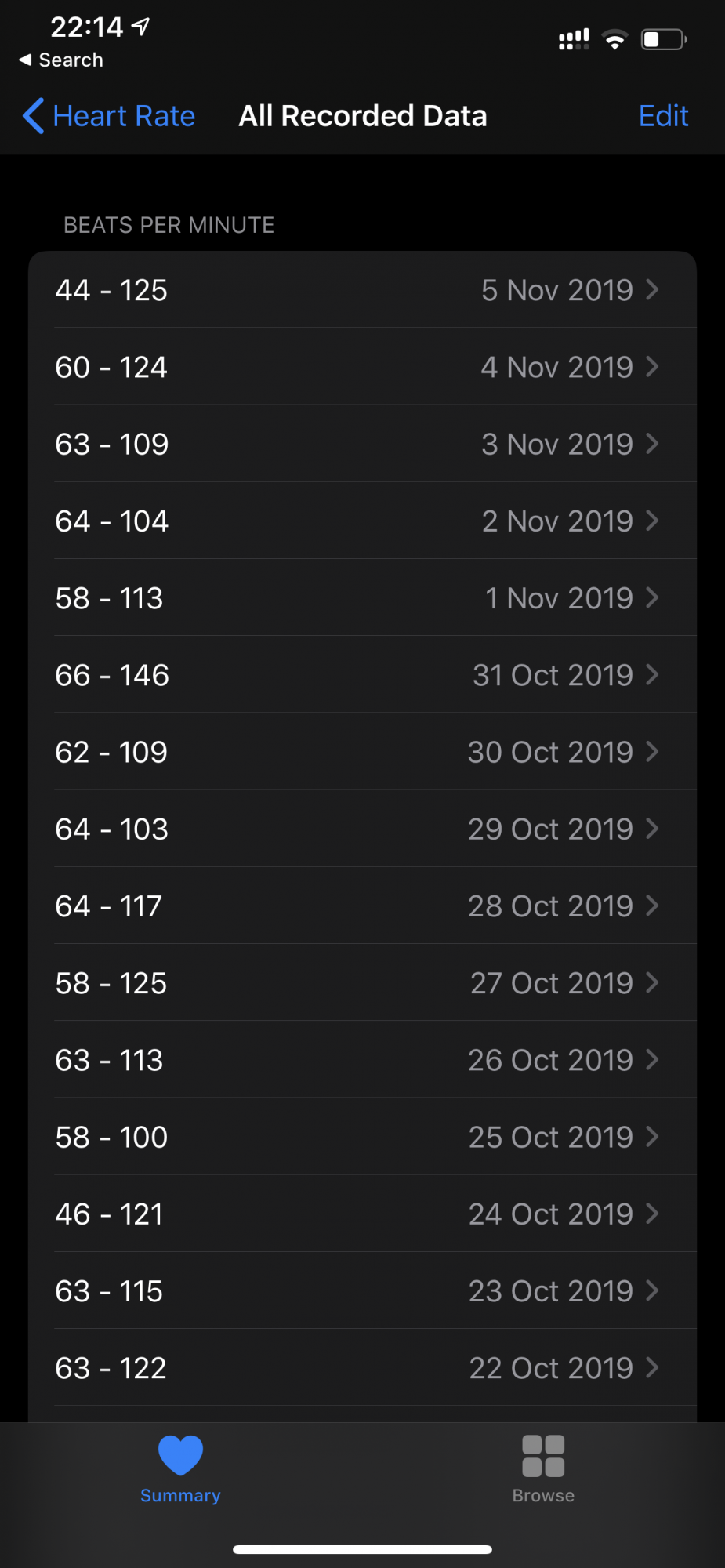Open the 24 Oct 2019 entry
The height and width of the screenshot is (1568, 725).
[x=362, y=1214]
